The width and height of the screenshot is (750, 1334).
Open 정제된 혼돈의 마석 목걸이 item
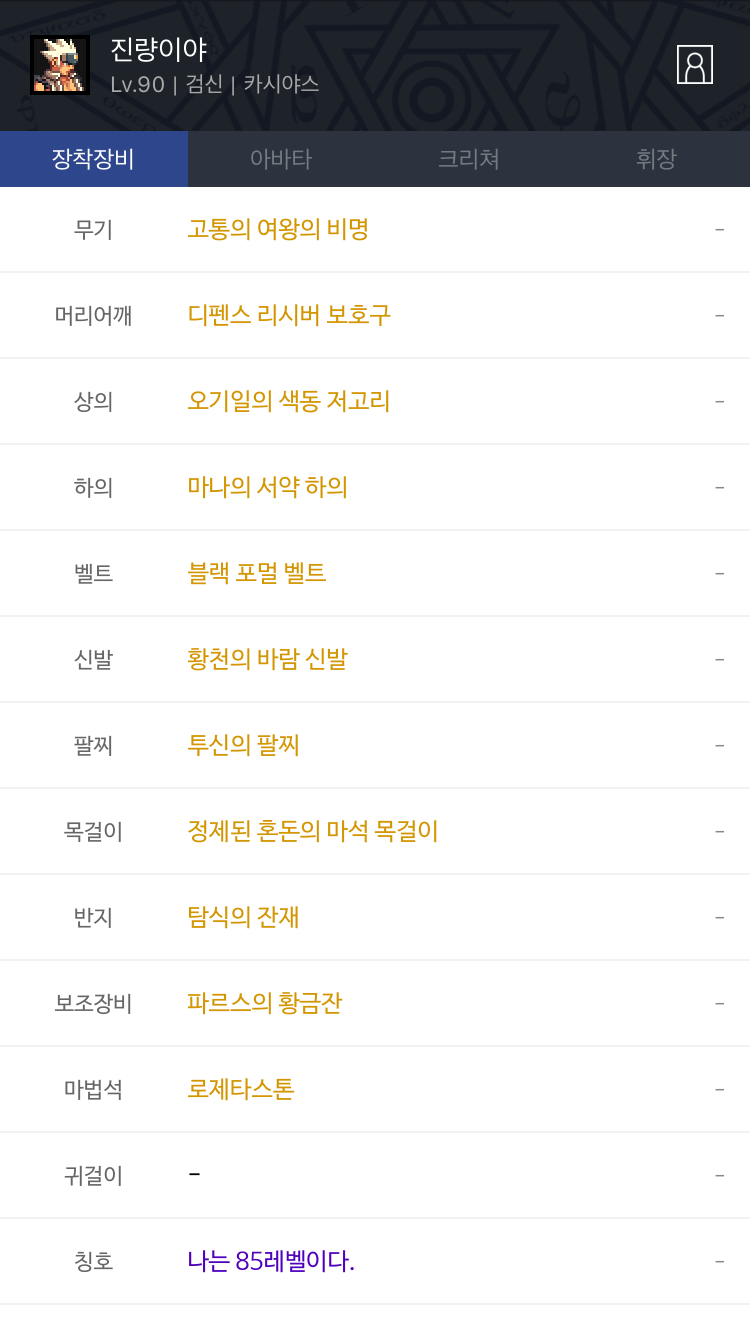313,831
